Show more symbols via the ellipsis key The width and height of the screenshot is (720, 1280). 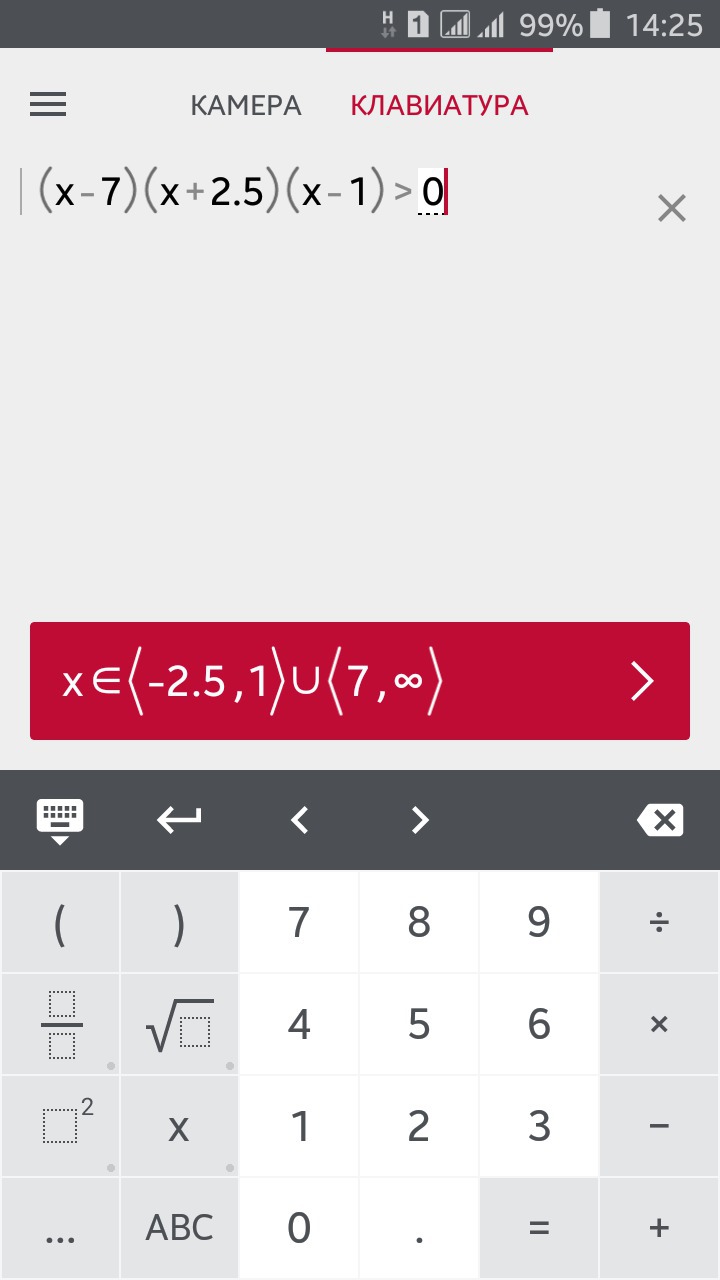[x=60, y=1228]
